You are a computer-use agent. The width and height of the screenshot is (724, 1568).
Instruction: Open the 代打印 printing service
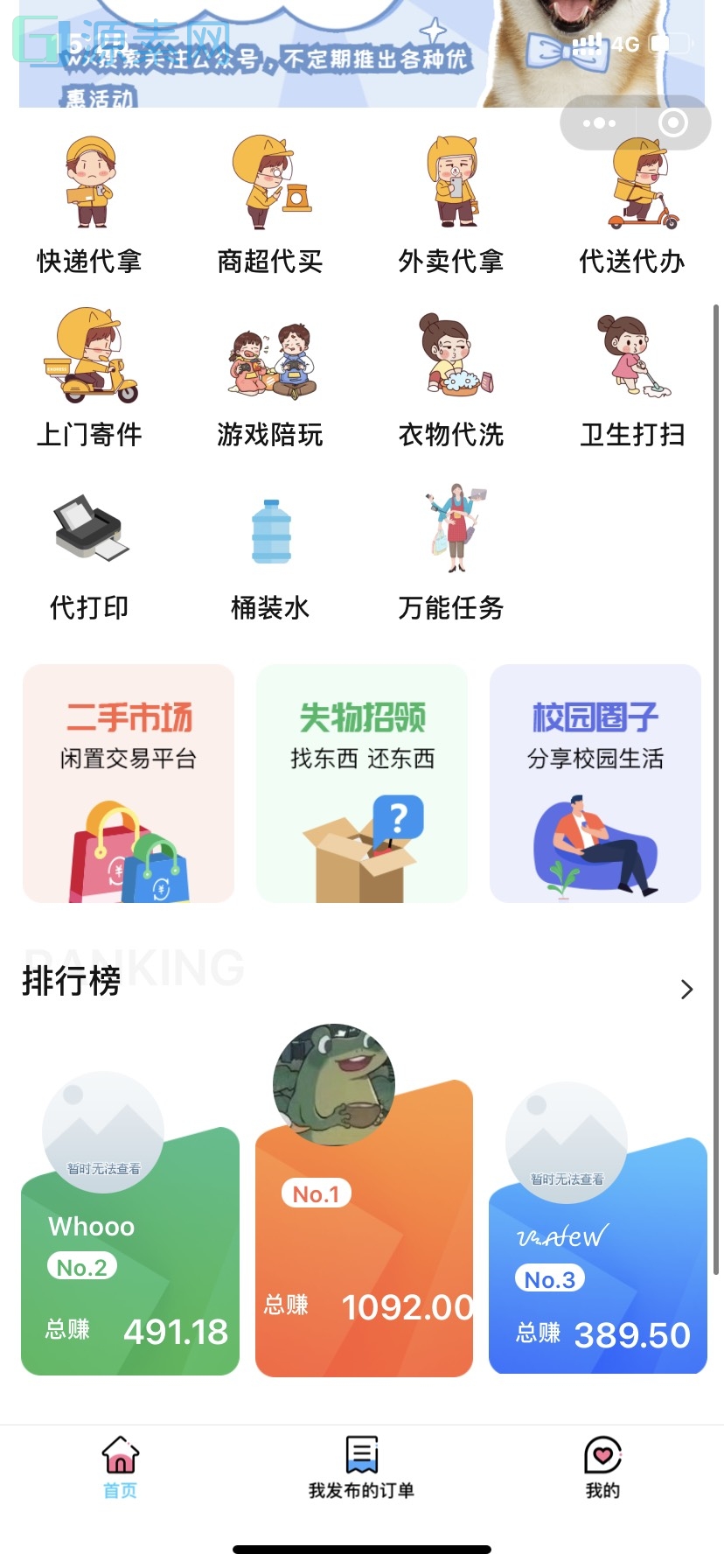tap(90, 553)
